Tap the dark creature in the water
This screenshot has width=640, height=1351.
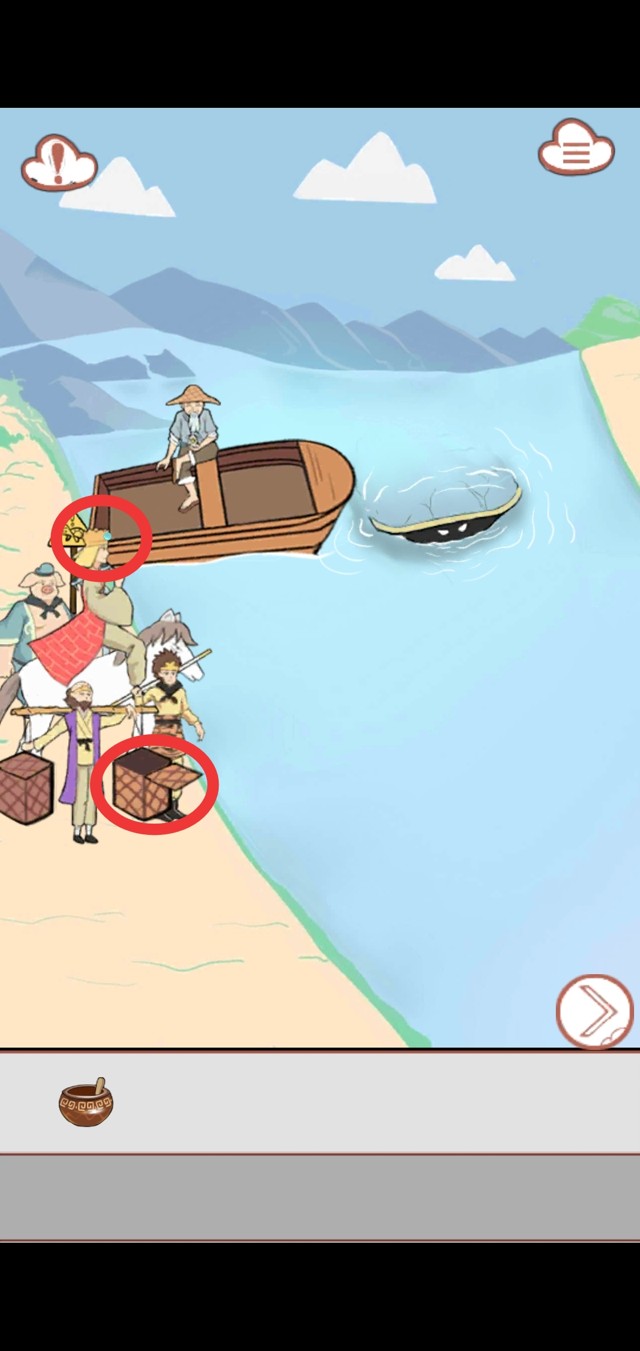(447, 513)
